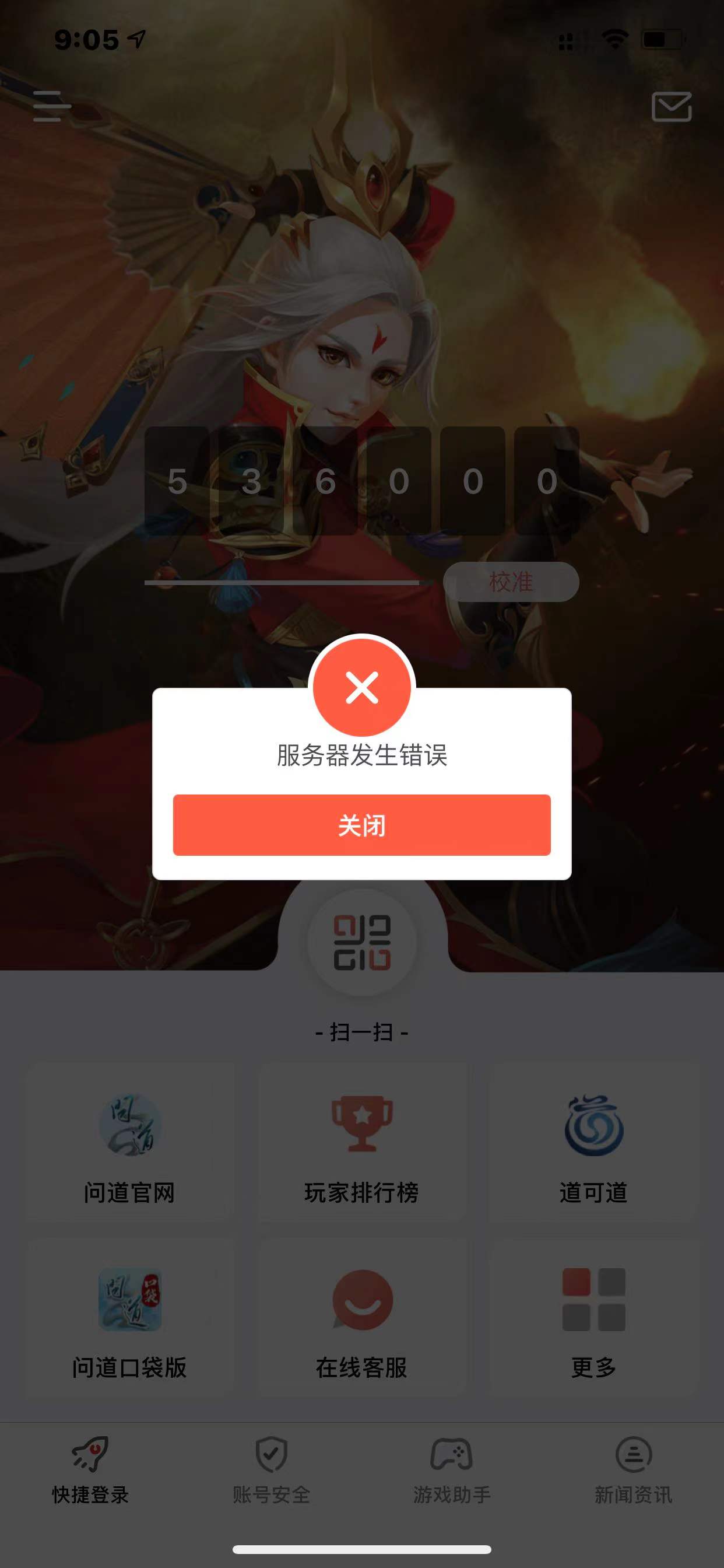
Task: Close the server error dialog via 关闭
Action: click(x=361, y=825)
